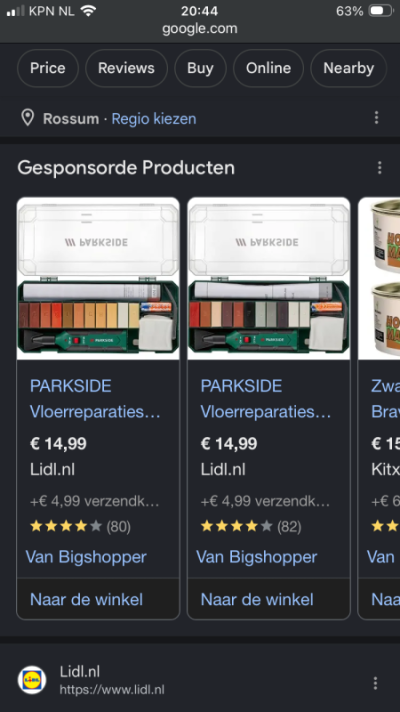
Task: Open the Regio kiezen link
Action: (x=154, y=119)
